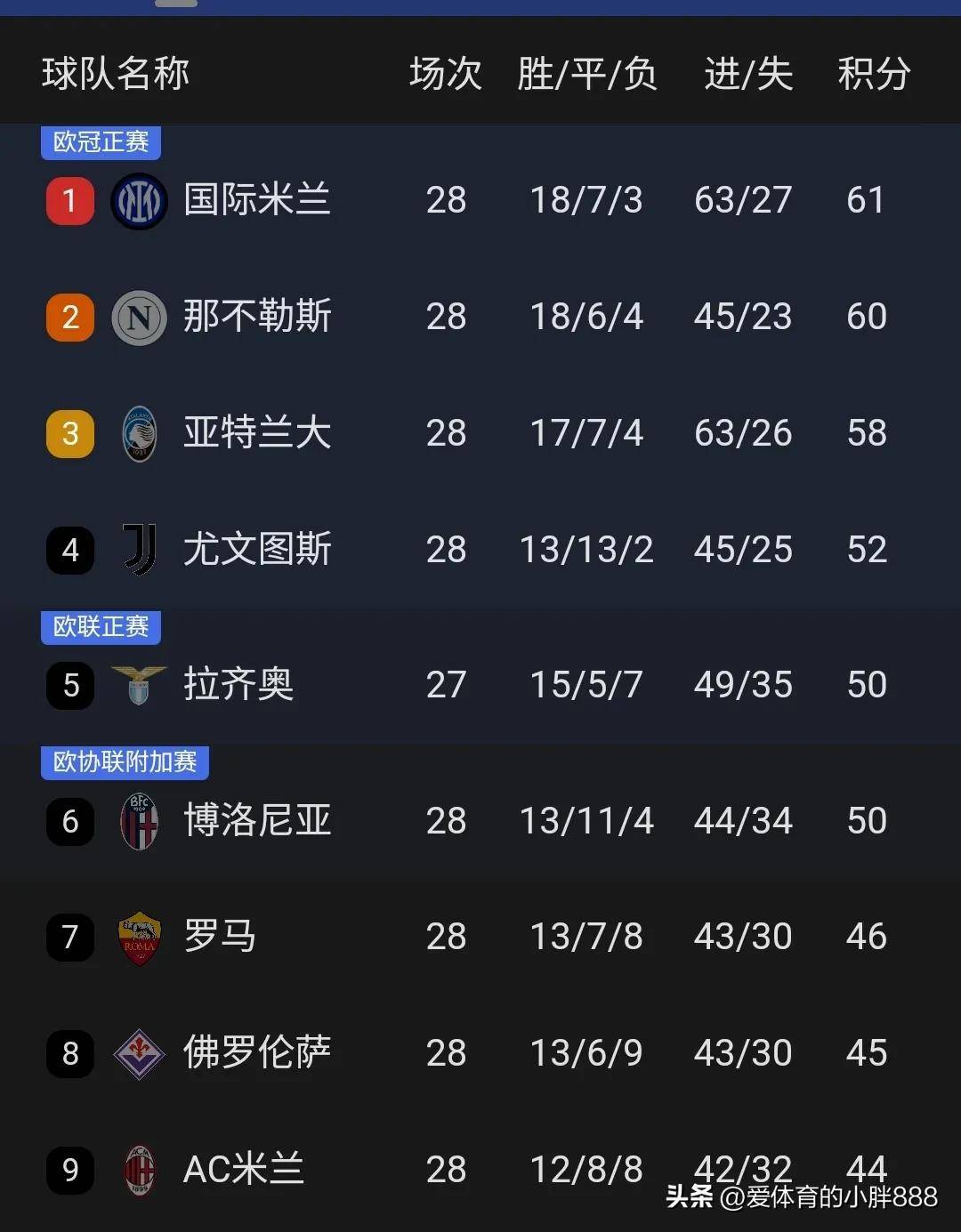961x1232 pixels.
Task: Click the Napoli club logo
Action: click(x=139, y=318)
